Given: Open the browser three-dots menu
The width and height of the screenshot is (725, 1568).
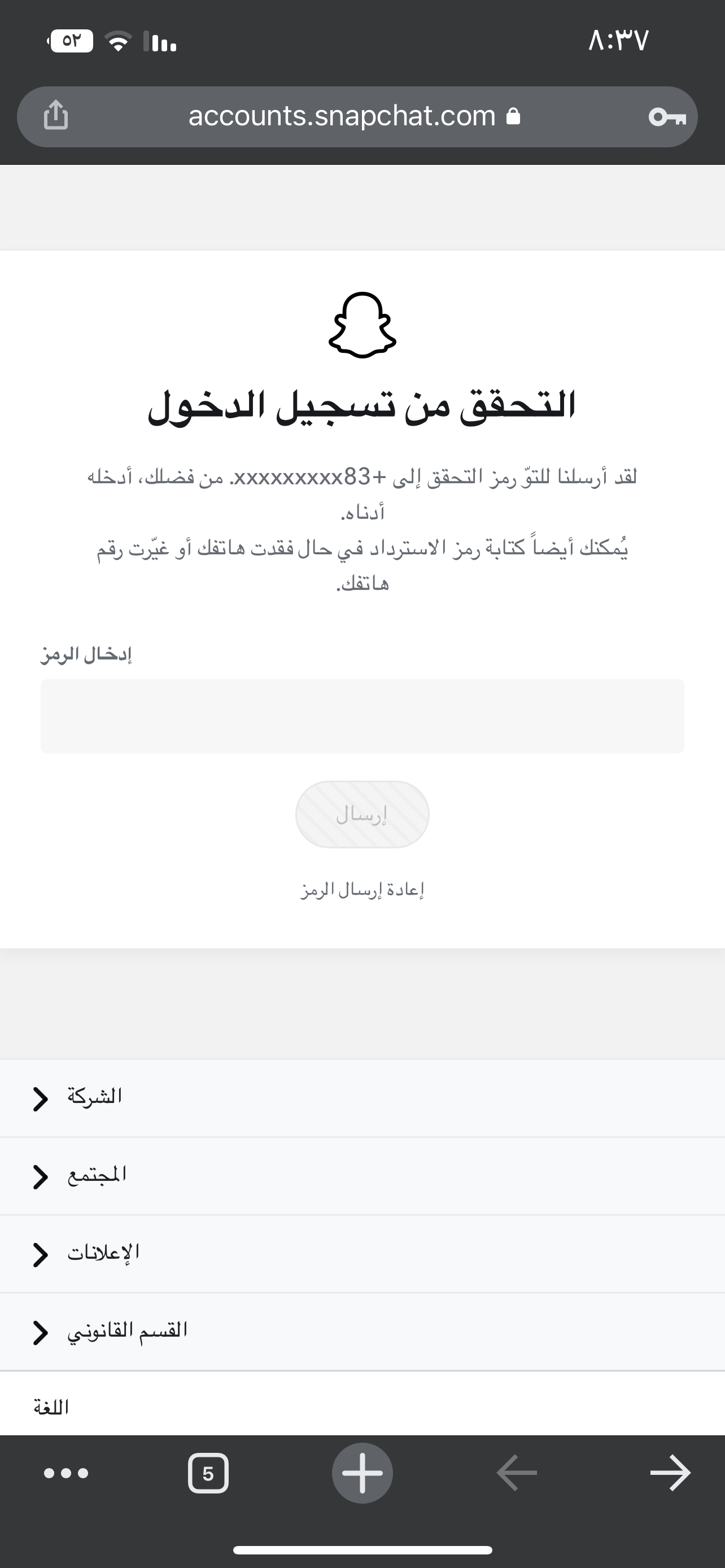Looking at the screenshot, I should pyautogui.click(x=67, y=1473).
